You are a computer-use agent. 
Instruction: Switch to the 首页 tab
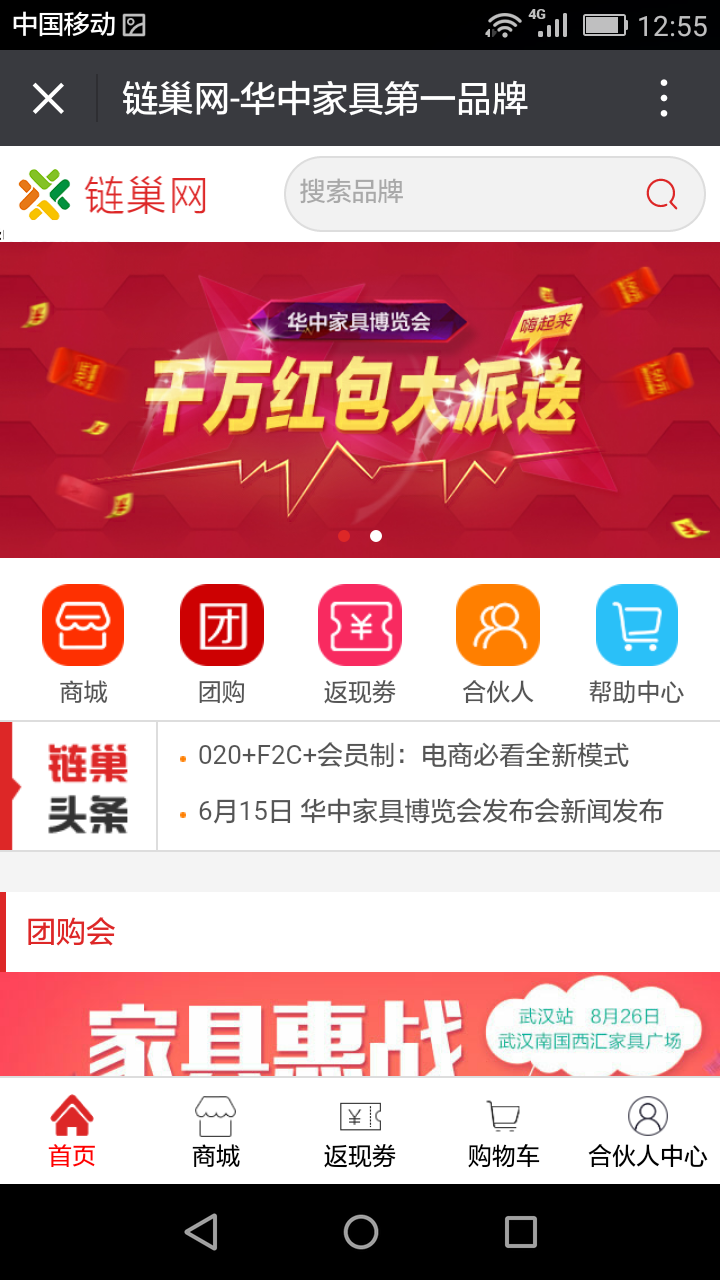(x=72, y=1132)
